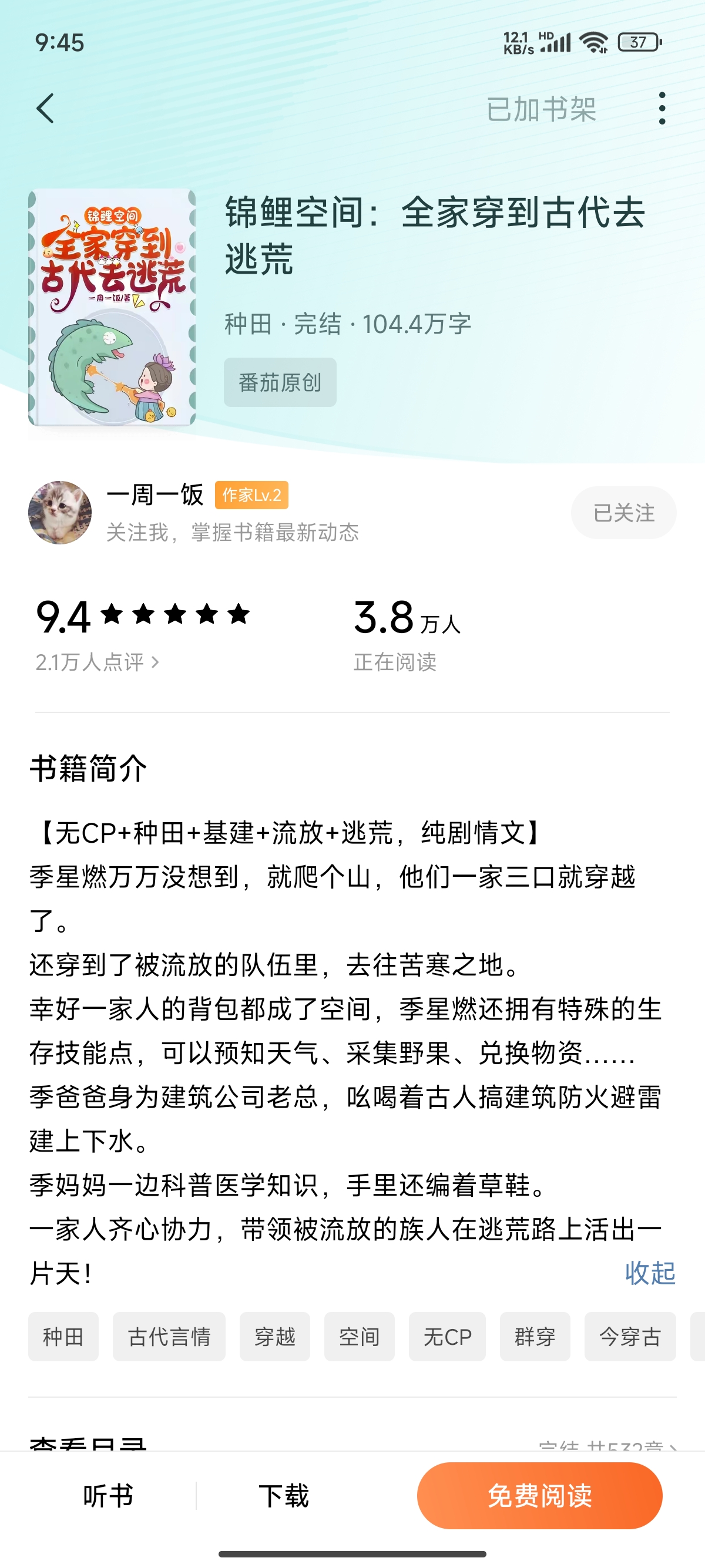
Task: Collapse the book description with 收起
Action: pos(650,1273)
